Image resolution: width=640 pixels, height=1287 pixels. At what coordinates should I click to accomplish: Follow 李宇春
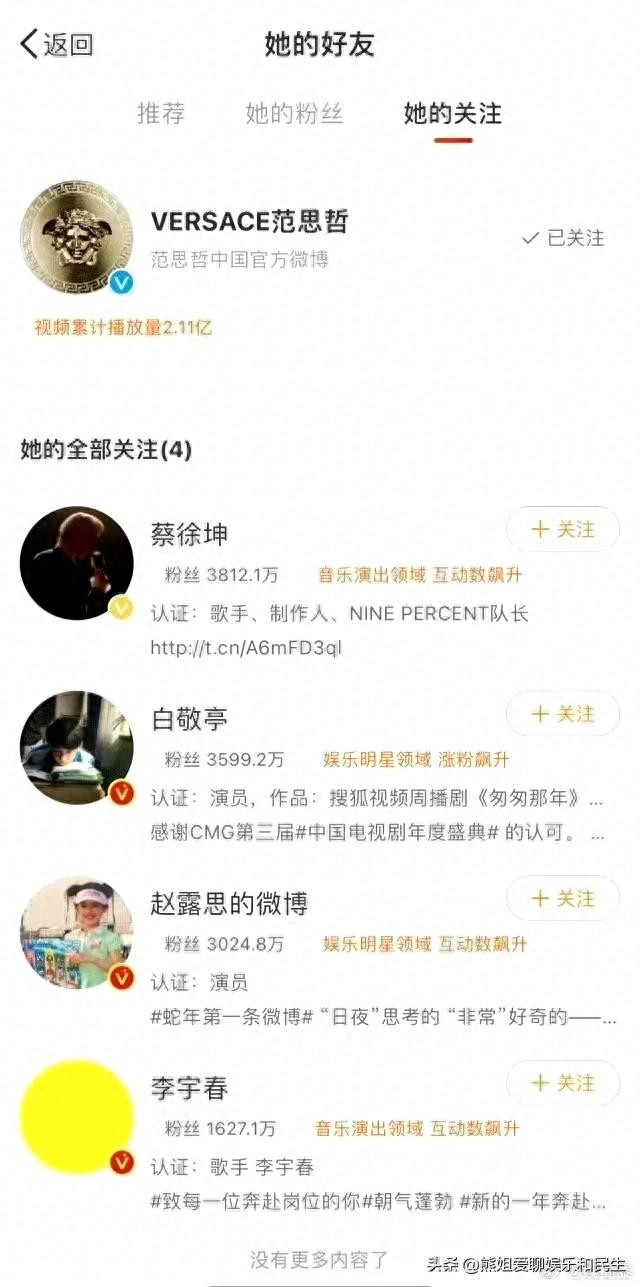tap(563, 1083)
